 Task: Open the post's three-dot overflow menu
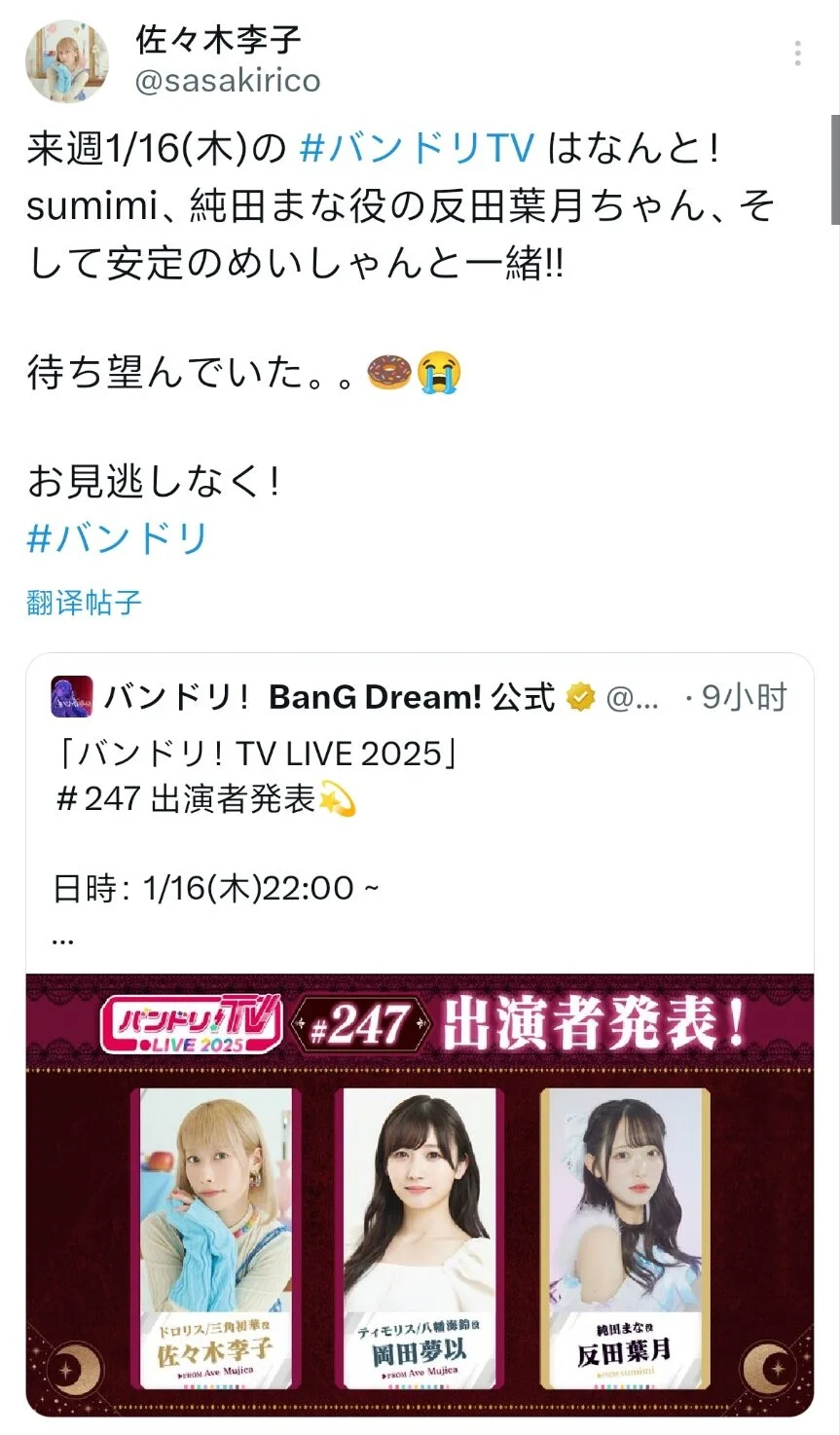797,54
